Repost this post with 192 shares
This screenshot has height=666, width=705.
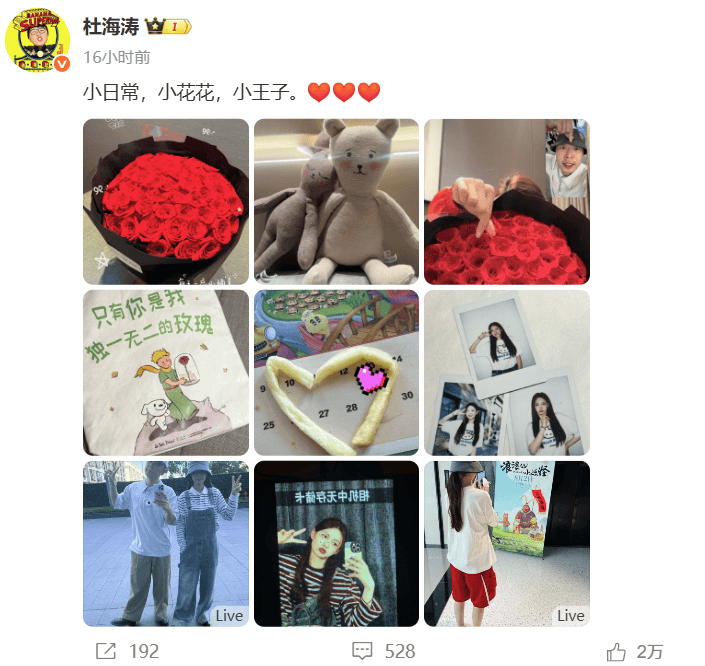(127, 651)
